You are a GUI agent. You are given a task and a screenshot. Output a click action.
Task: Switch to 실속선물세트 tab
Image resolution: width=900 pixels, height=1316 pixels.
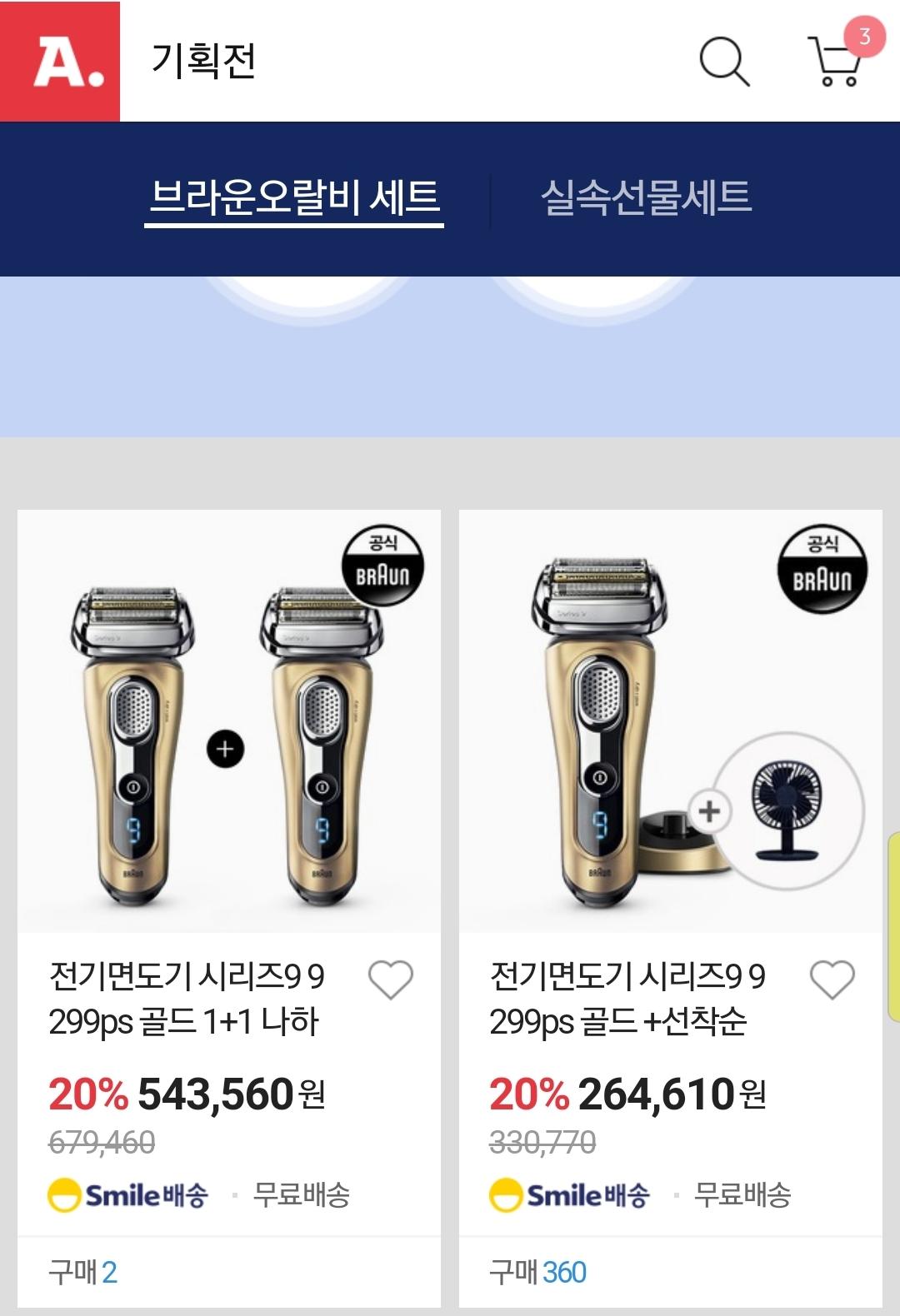click(x=646, y=198)
